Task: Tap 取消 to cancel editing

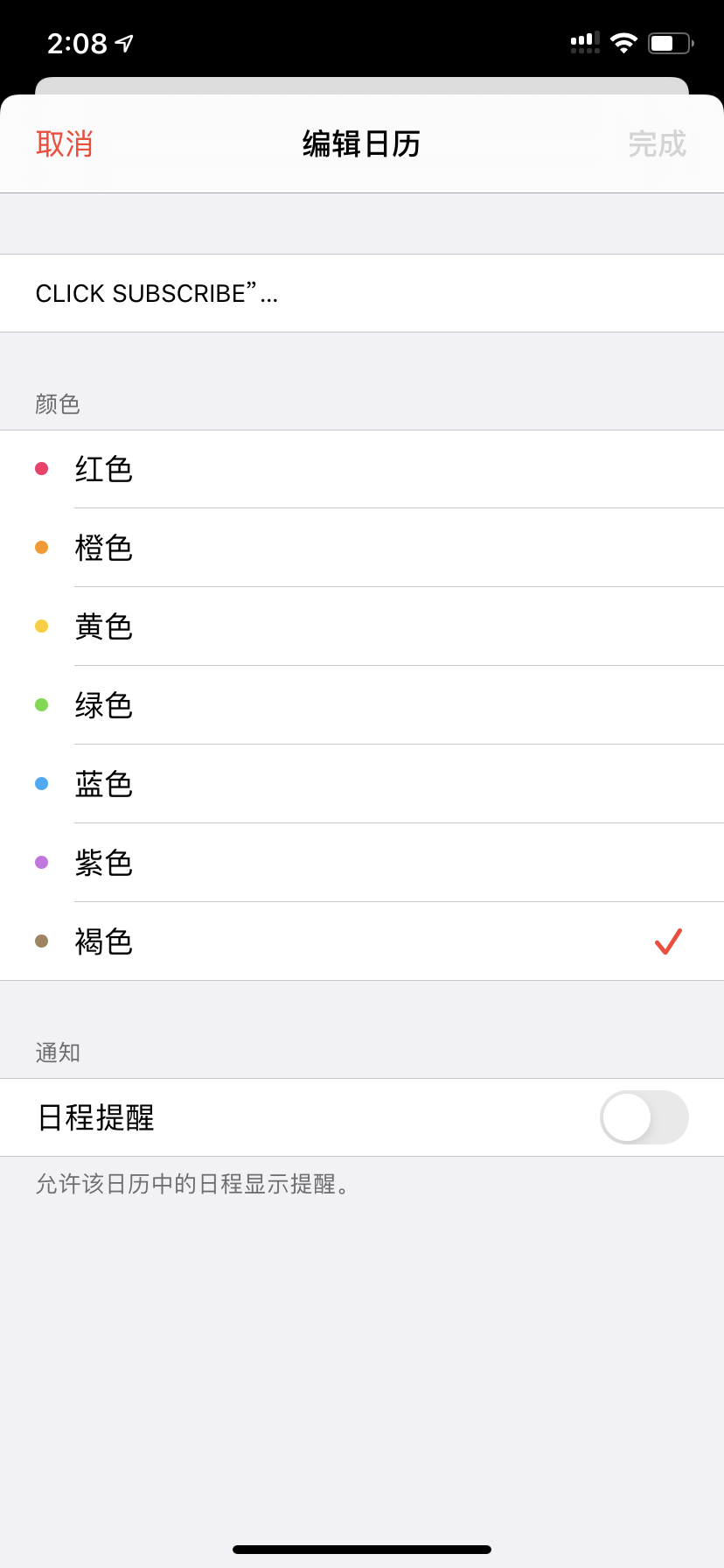Action: pyautogui.click(x=64, y=143)
